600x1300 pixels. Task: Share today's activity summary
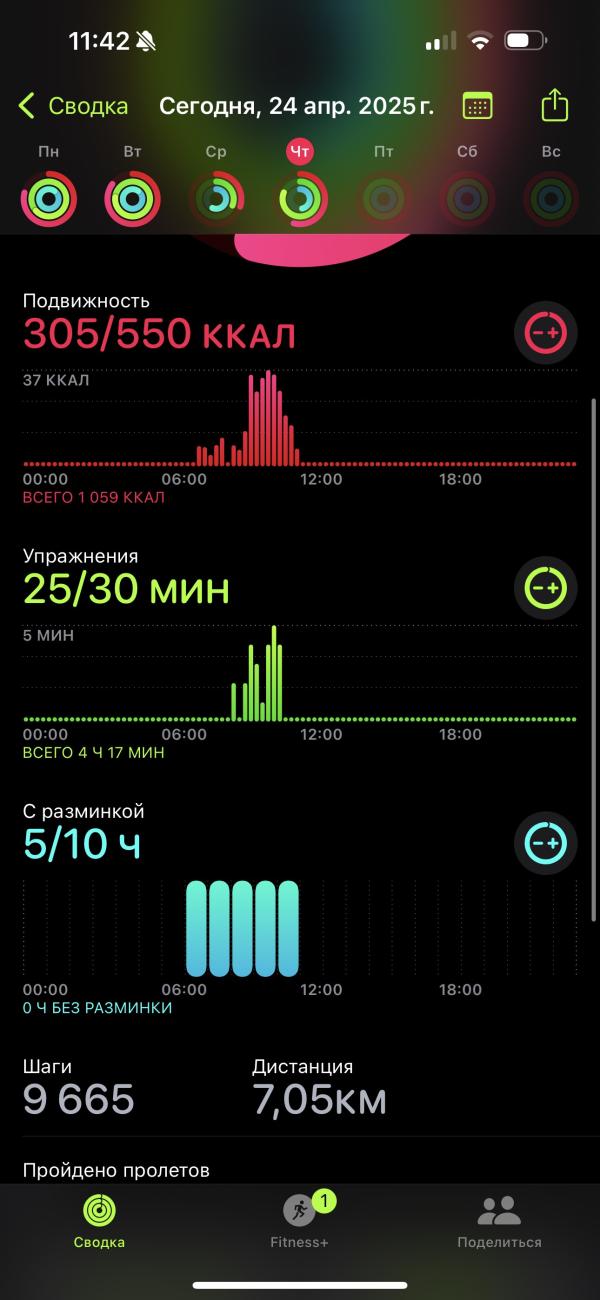click(554, 105)
